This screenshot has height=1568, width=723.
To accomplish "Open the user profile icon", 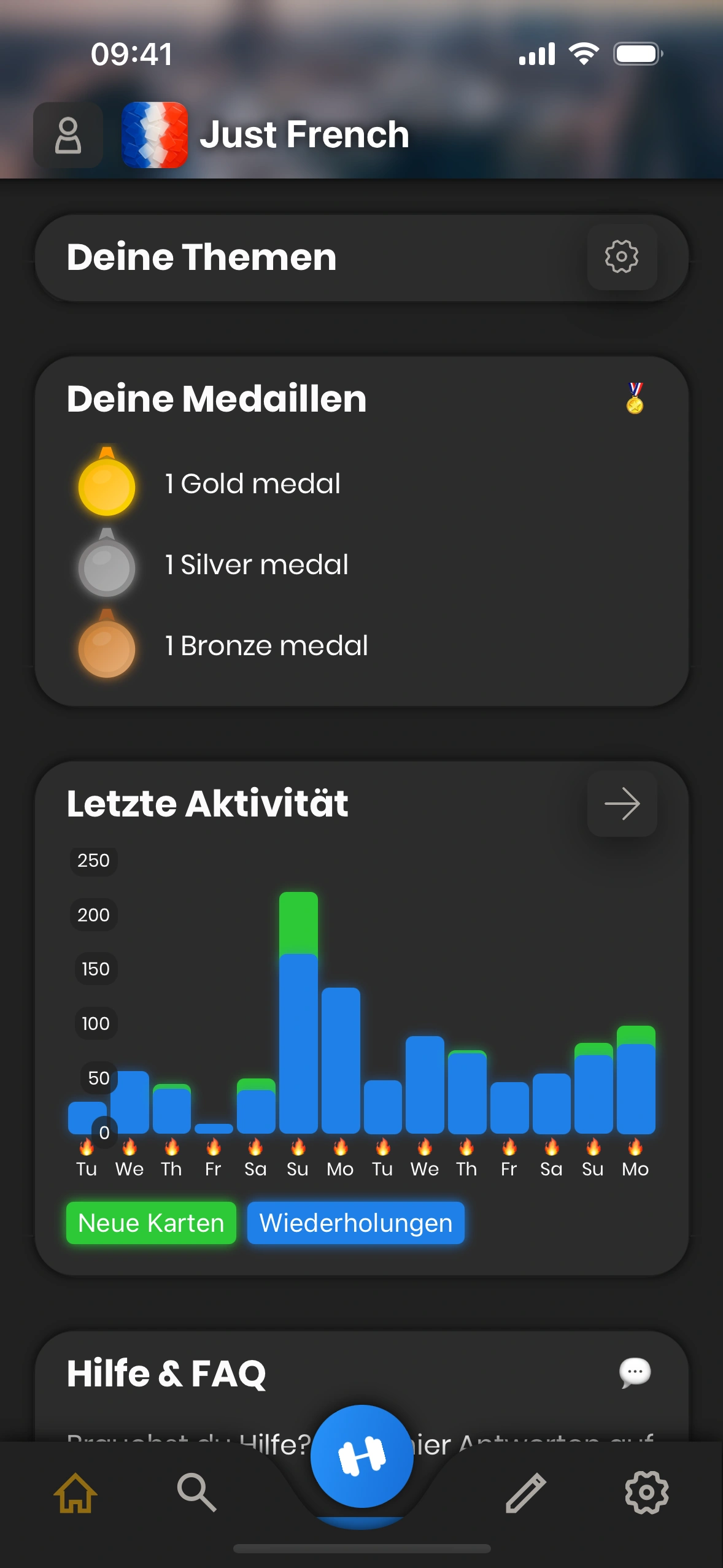I will tap(68, 135).
